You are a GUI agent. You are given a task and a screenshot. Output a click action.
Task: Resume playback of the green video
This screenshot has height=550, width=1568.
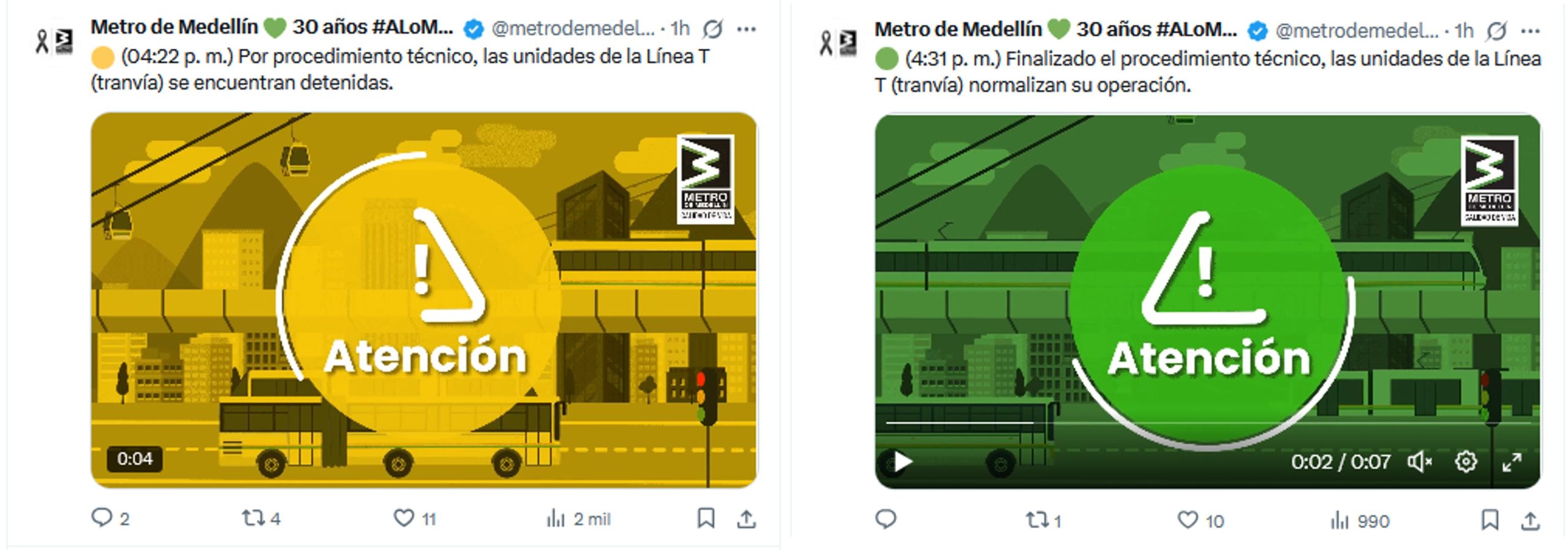tap(902, 461)
